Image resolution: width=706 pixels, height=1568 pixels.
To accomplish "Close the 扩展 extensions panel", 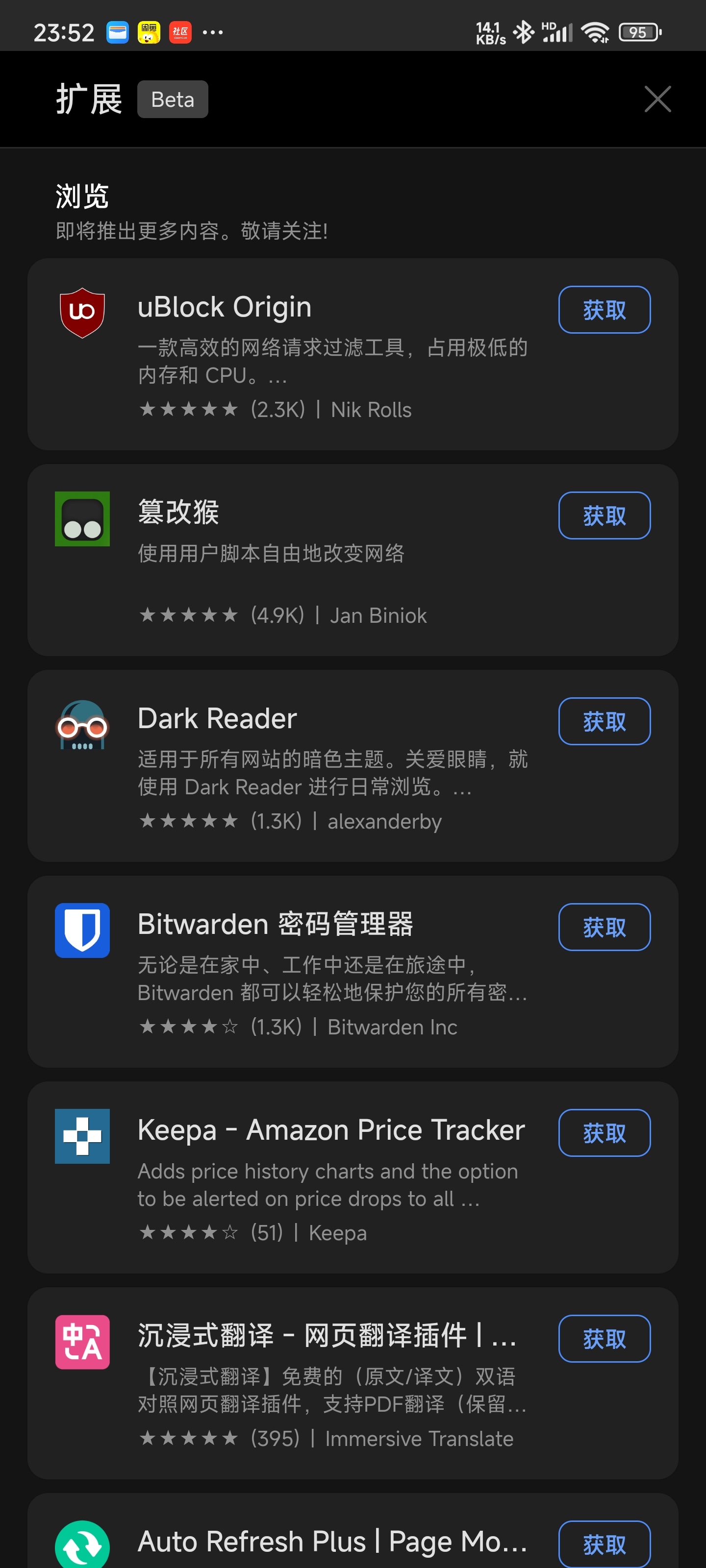I will coord(657,99).
